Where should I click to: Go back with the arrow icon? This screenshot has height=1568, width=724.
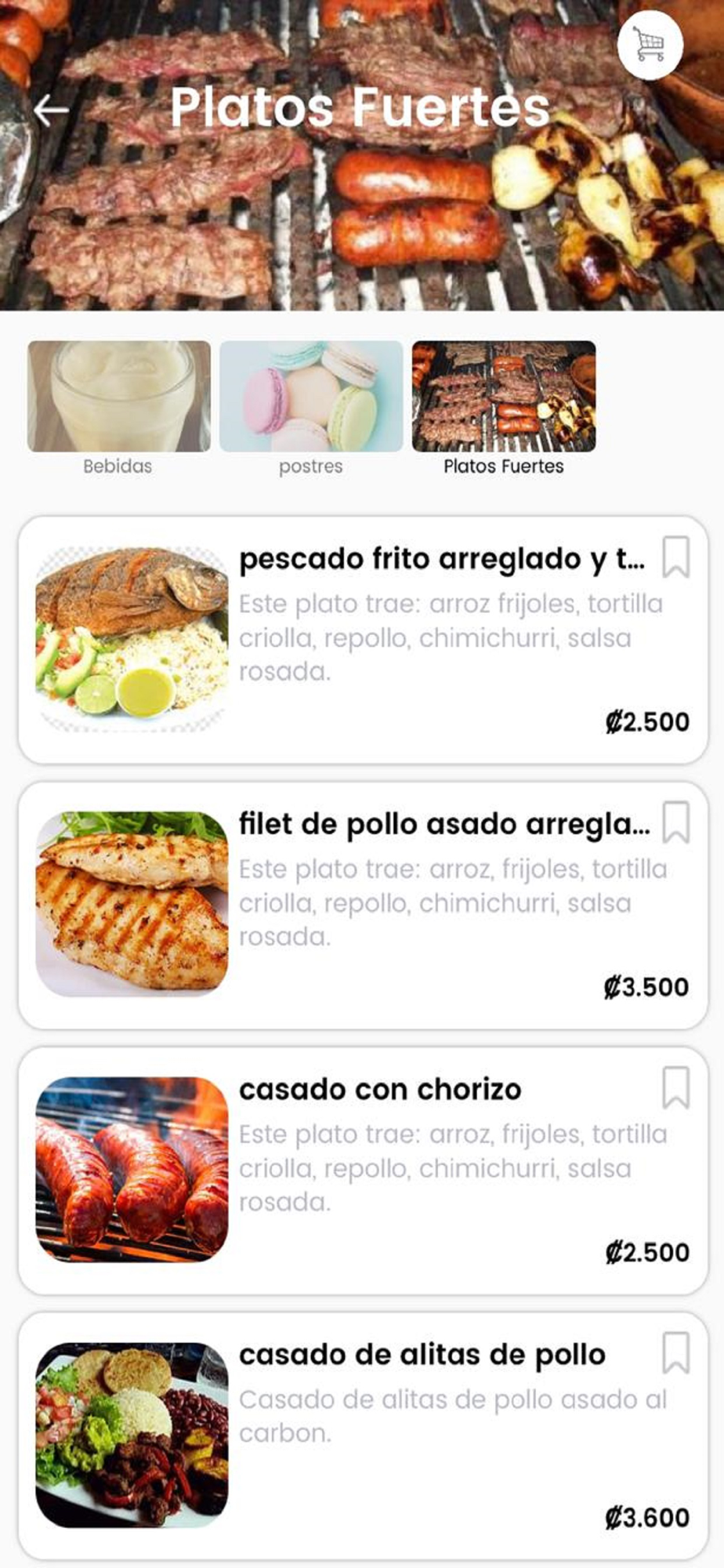pyautogui.click(x=51, y=110)
